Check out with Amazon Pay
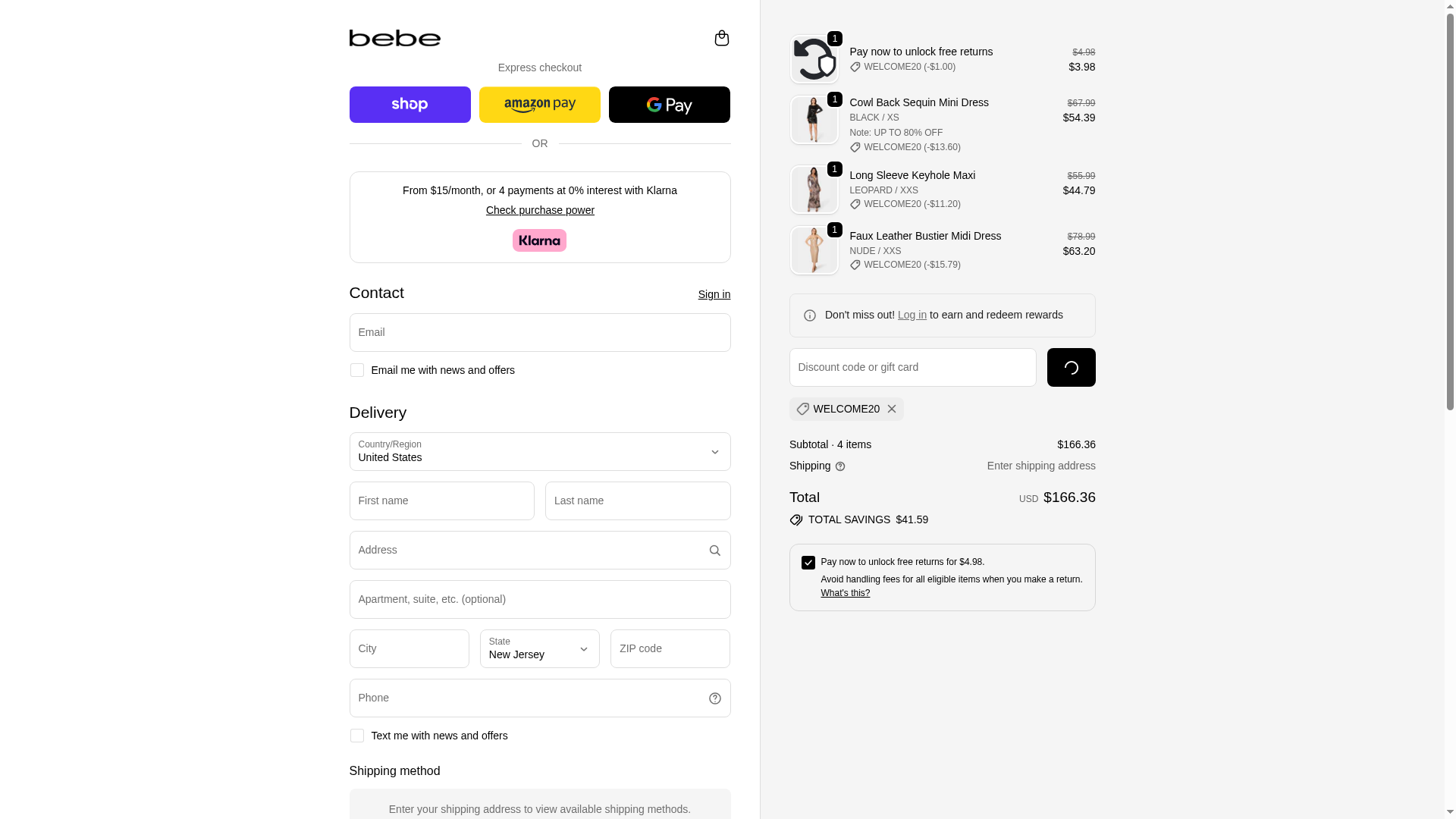This screenshot has width=1456, height=819. [x=539, y=105]
